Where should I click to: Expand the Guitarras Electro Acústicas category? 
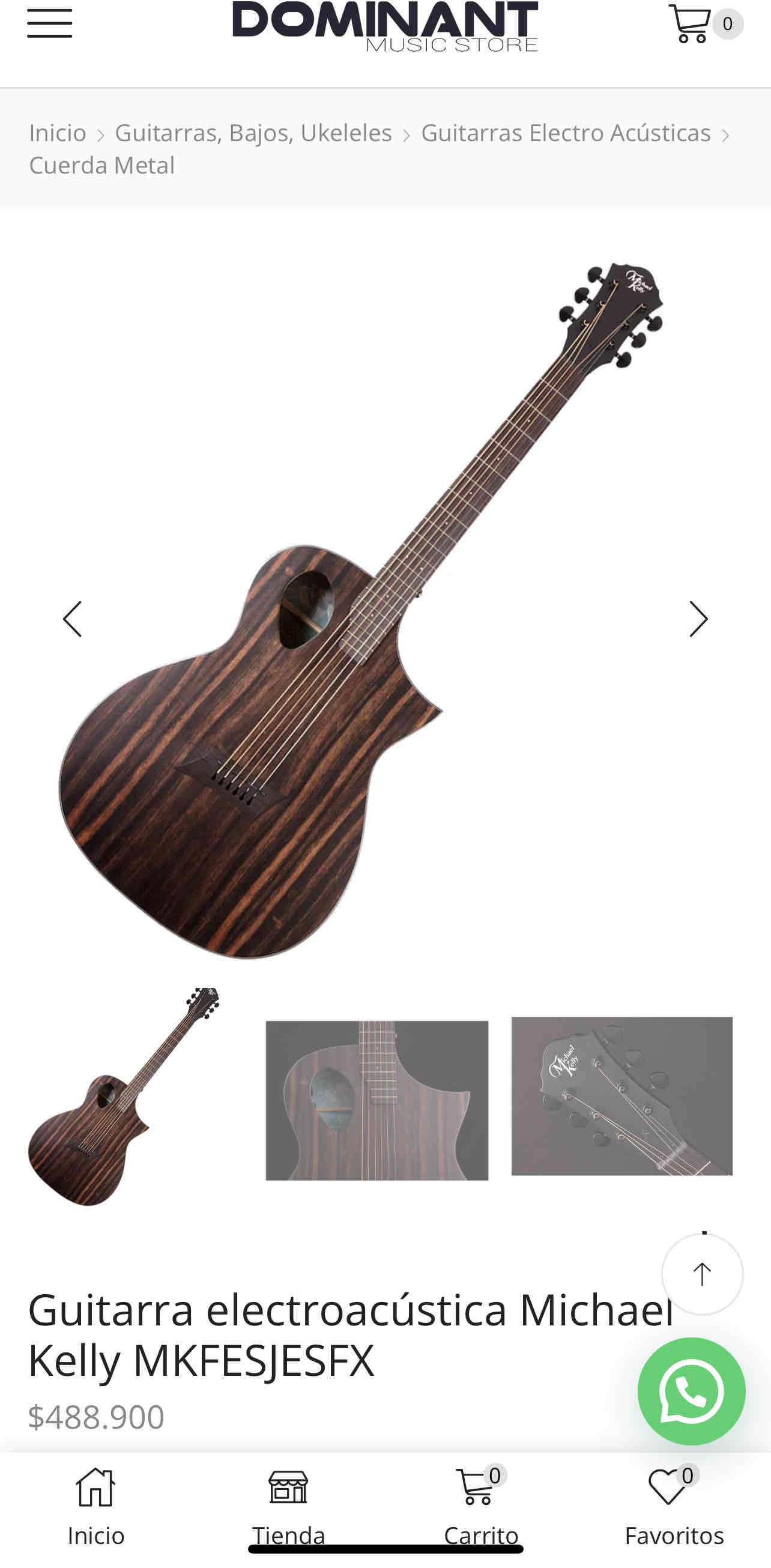click(566, 132)
